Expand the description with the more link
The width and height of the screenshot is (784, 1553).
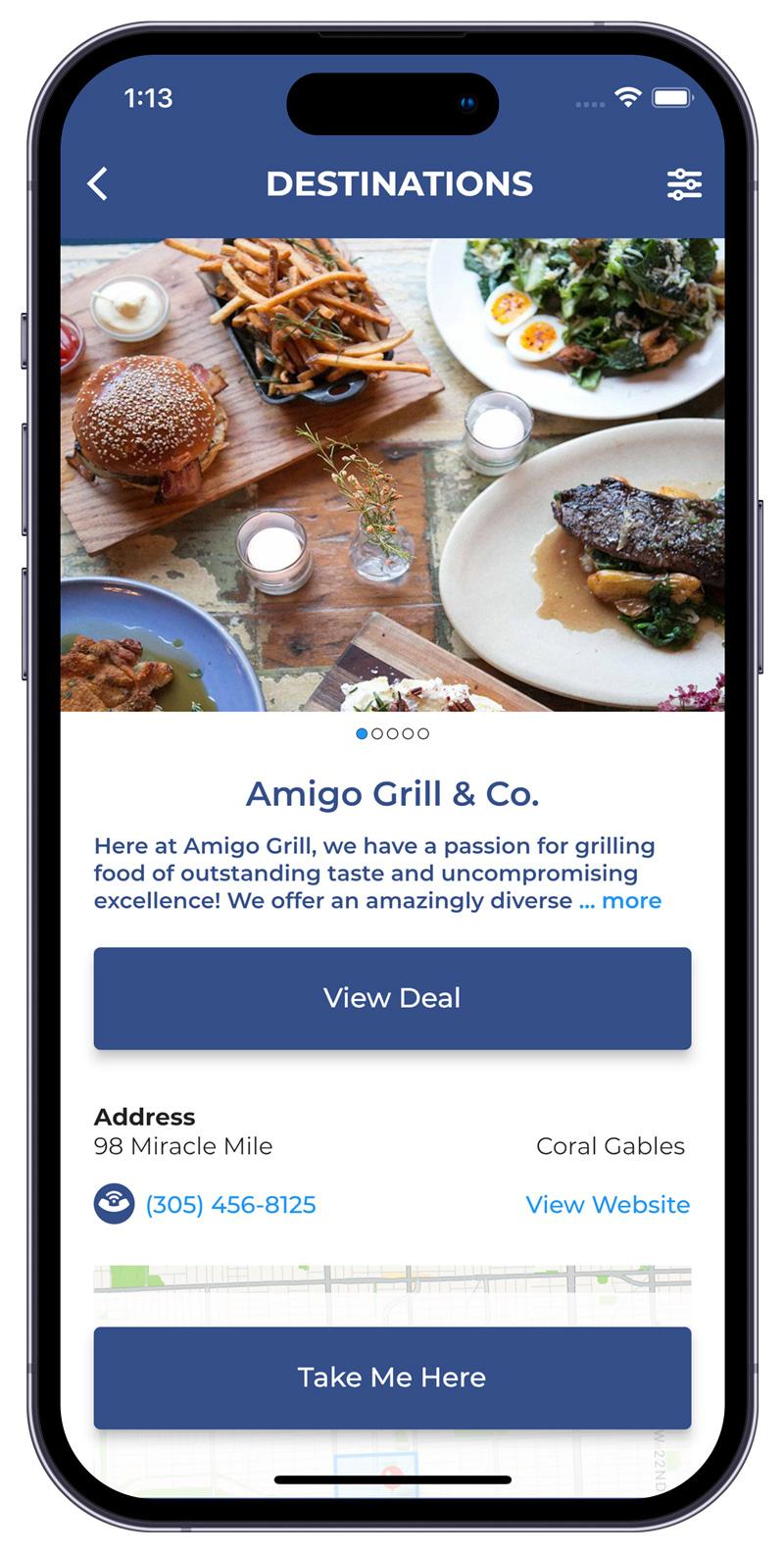633,901
